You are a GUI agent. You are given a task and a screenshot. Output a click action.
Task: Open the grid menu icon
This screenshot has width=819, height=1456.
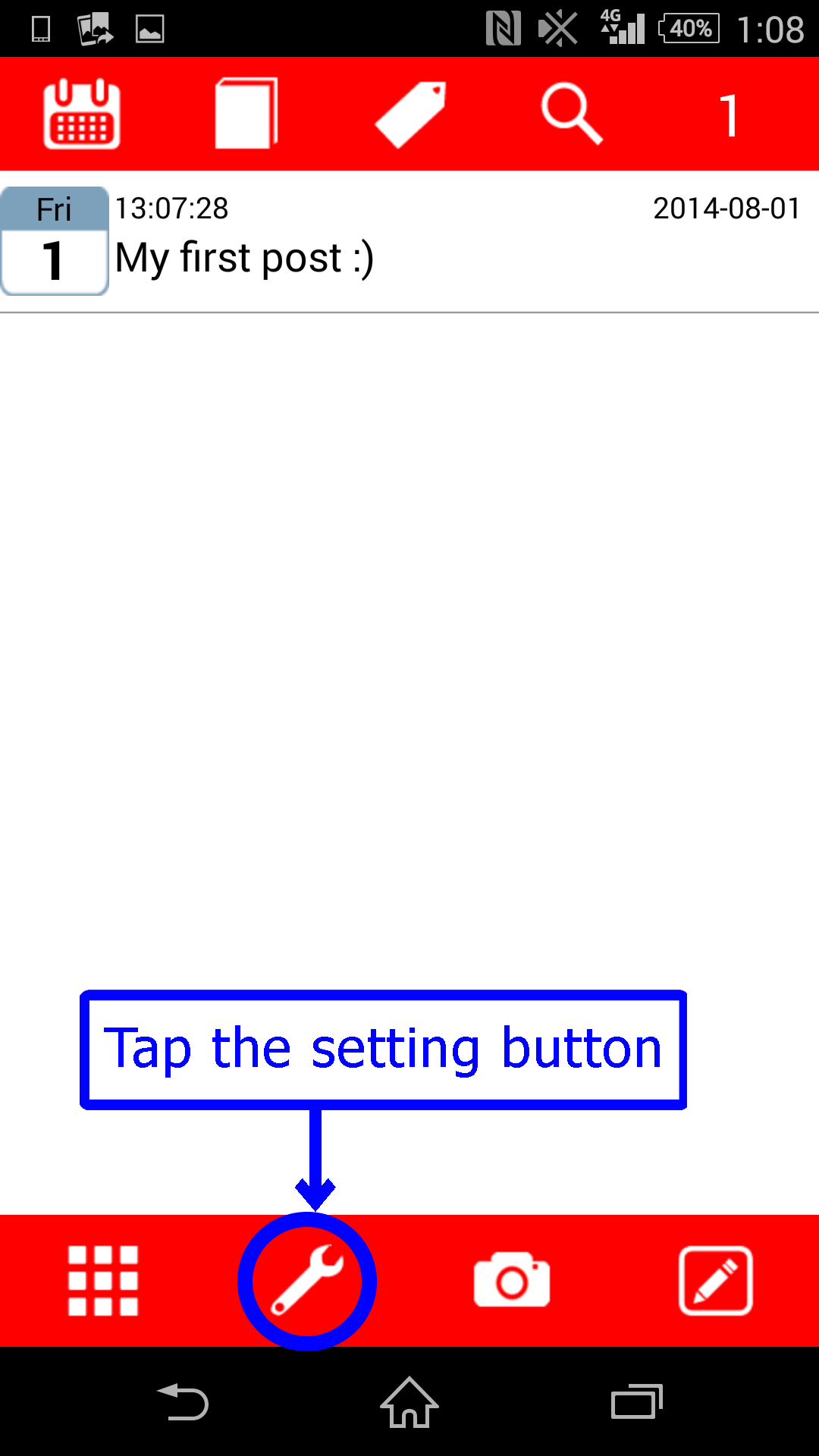tap(103, 1281)
